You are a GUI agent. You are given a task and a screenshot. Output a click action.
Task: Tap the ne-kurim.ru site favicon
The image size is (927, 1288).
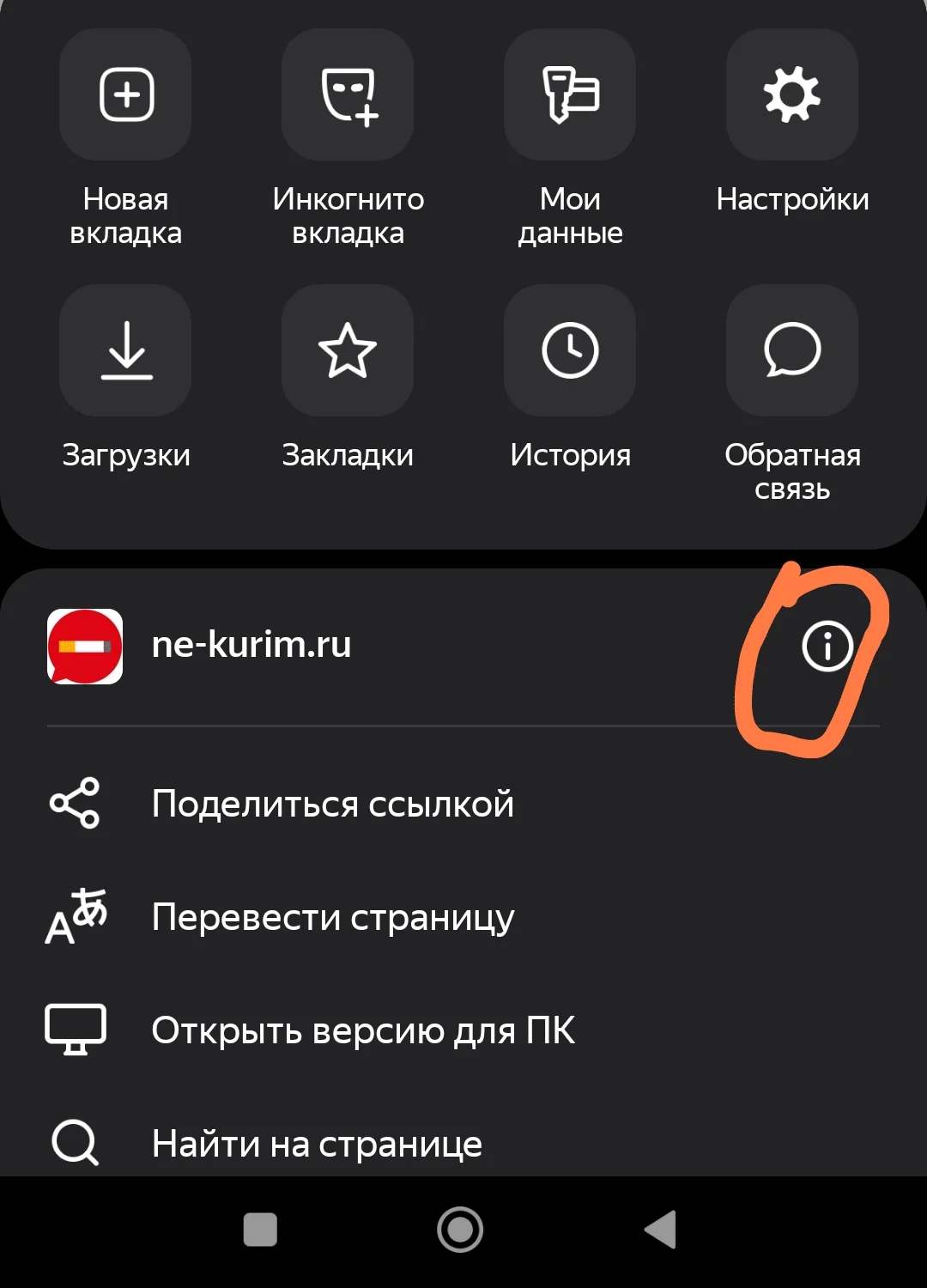pos(83,646)
